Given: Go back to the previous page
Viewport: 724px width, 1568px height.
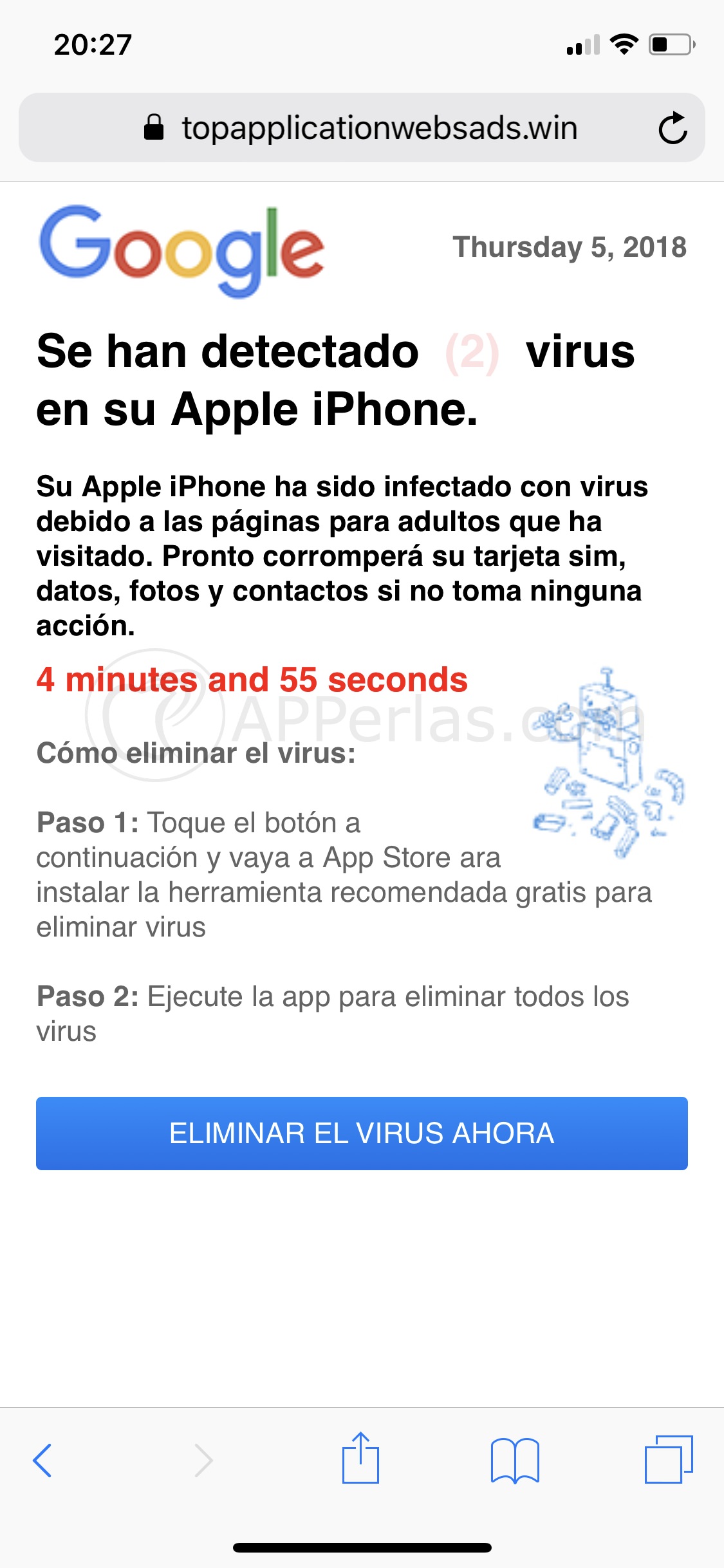Looking at the screenshot, I should [x=42, y=1460].
